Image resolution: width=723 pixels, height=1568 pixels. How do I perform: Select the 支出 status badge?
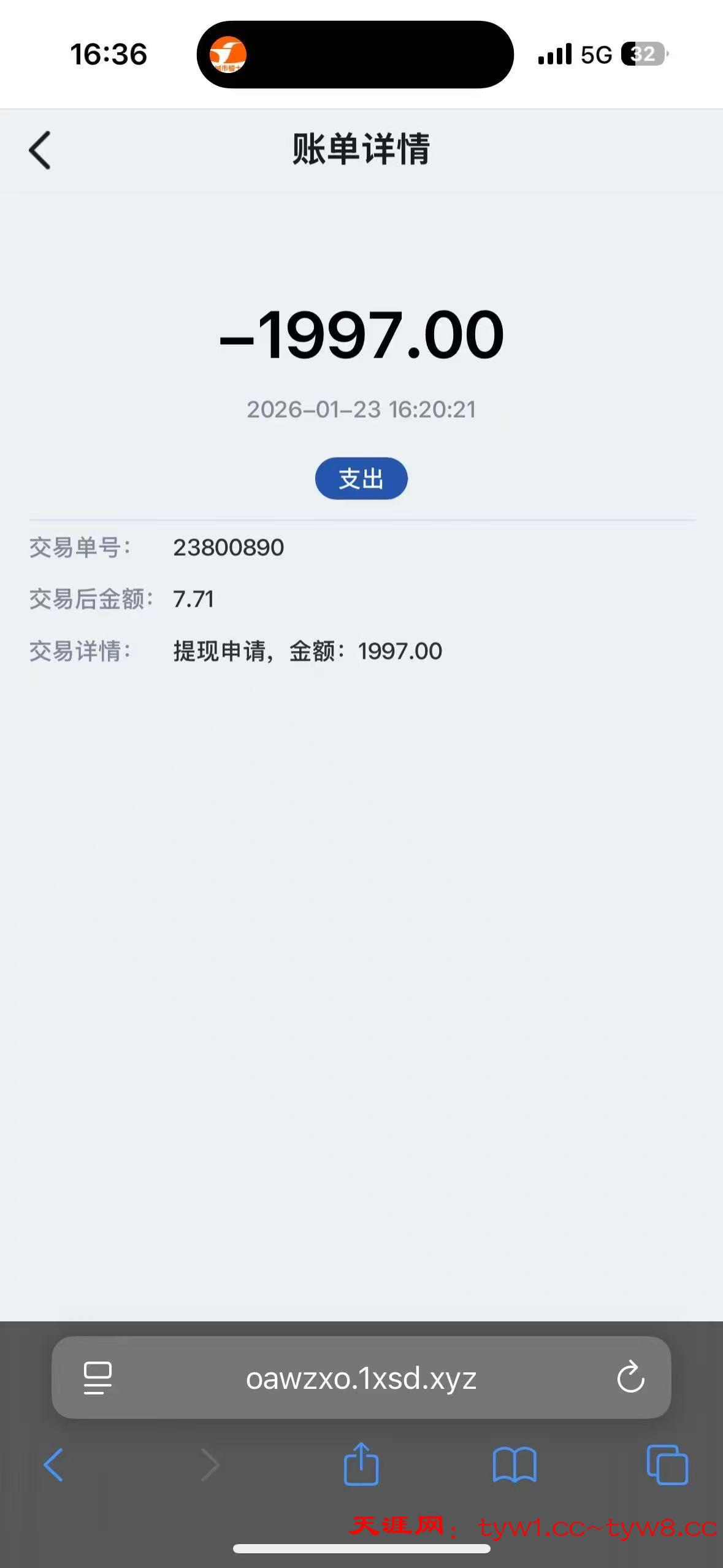coord(361,478)
